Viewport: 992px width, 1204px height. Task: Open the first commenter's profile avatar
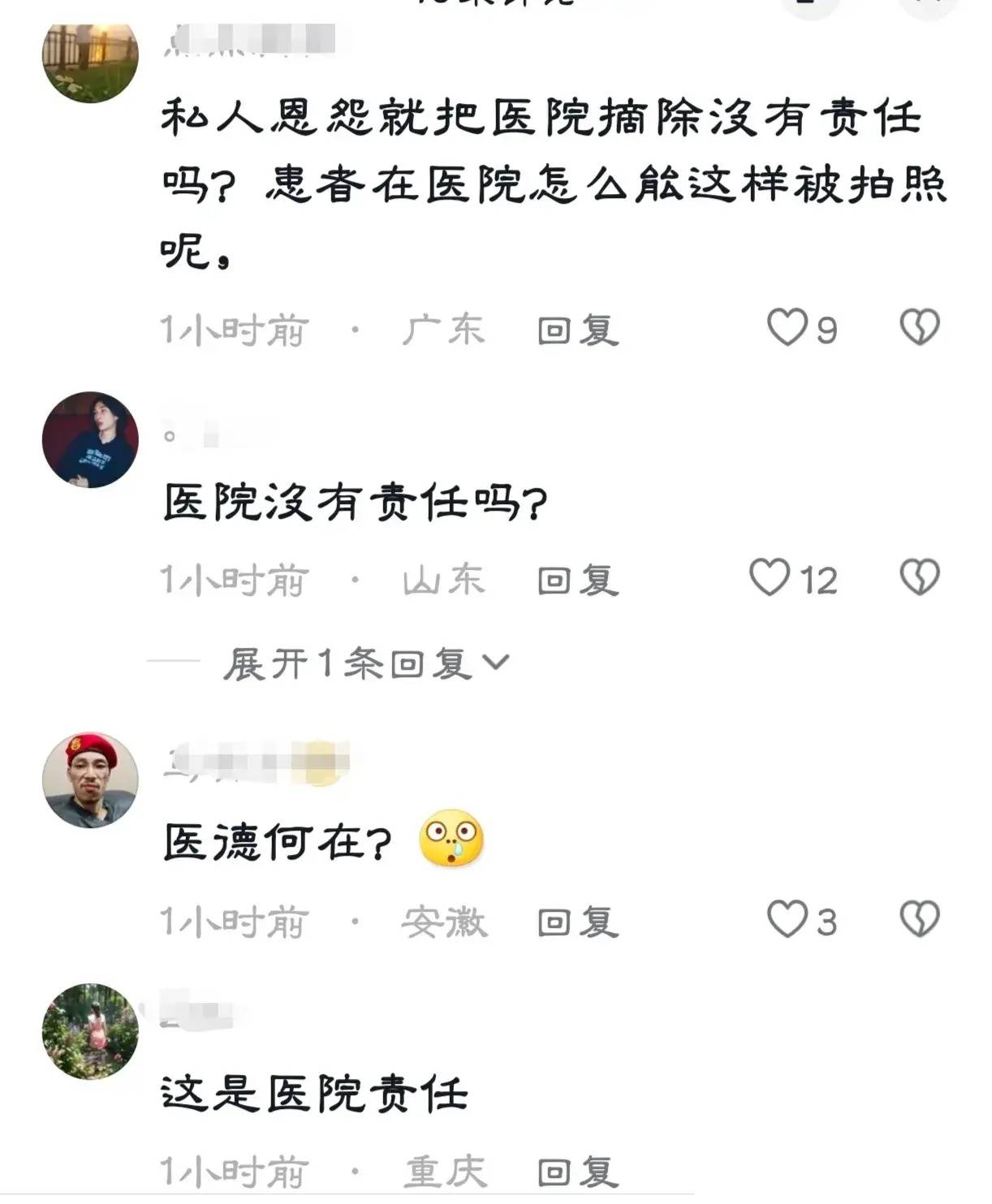[x=89, y=61]
